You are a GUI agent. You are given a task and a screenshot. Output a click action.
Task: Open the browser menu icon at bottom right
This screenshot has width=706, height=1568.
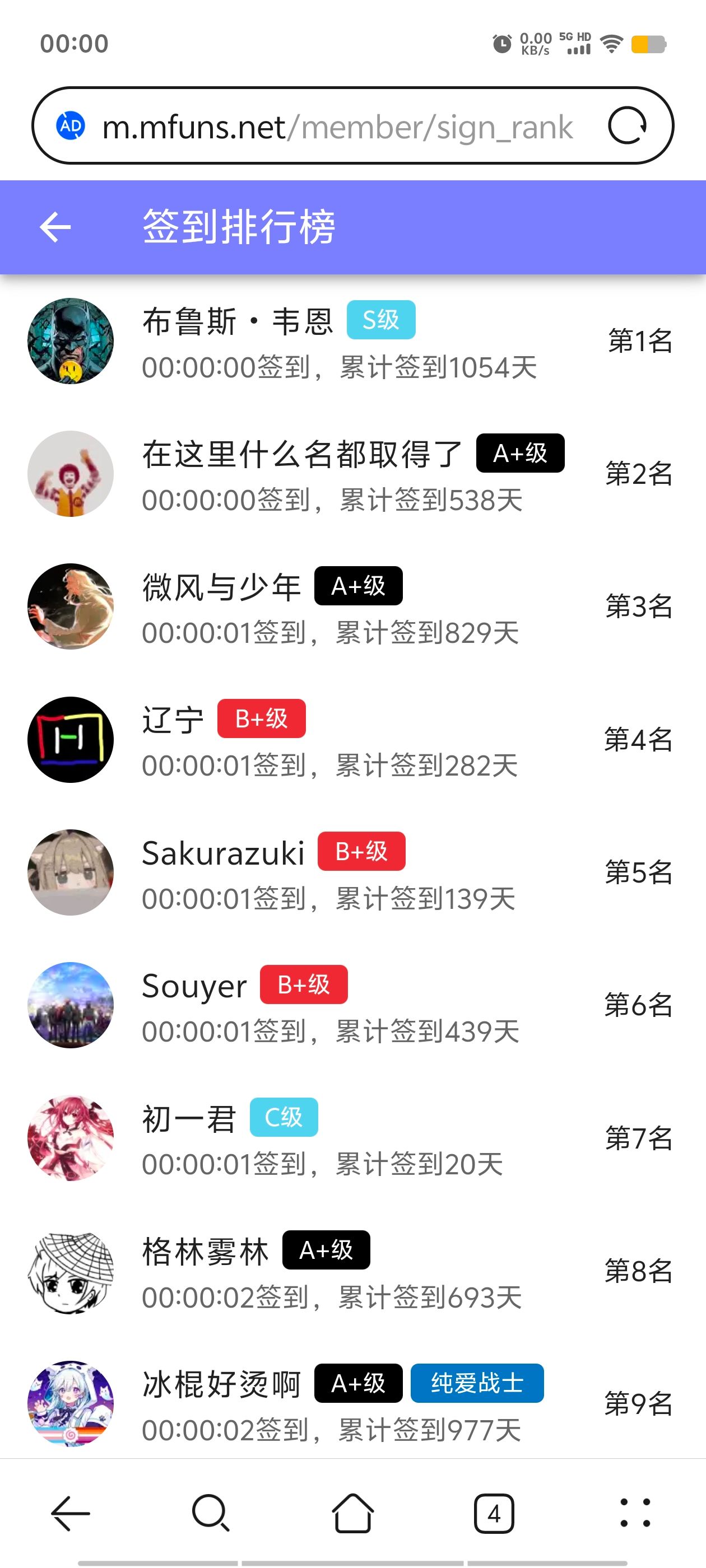(x=635, y=1511)
